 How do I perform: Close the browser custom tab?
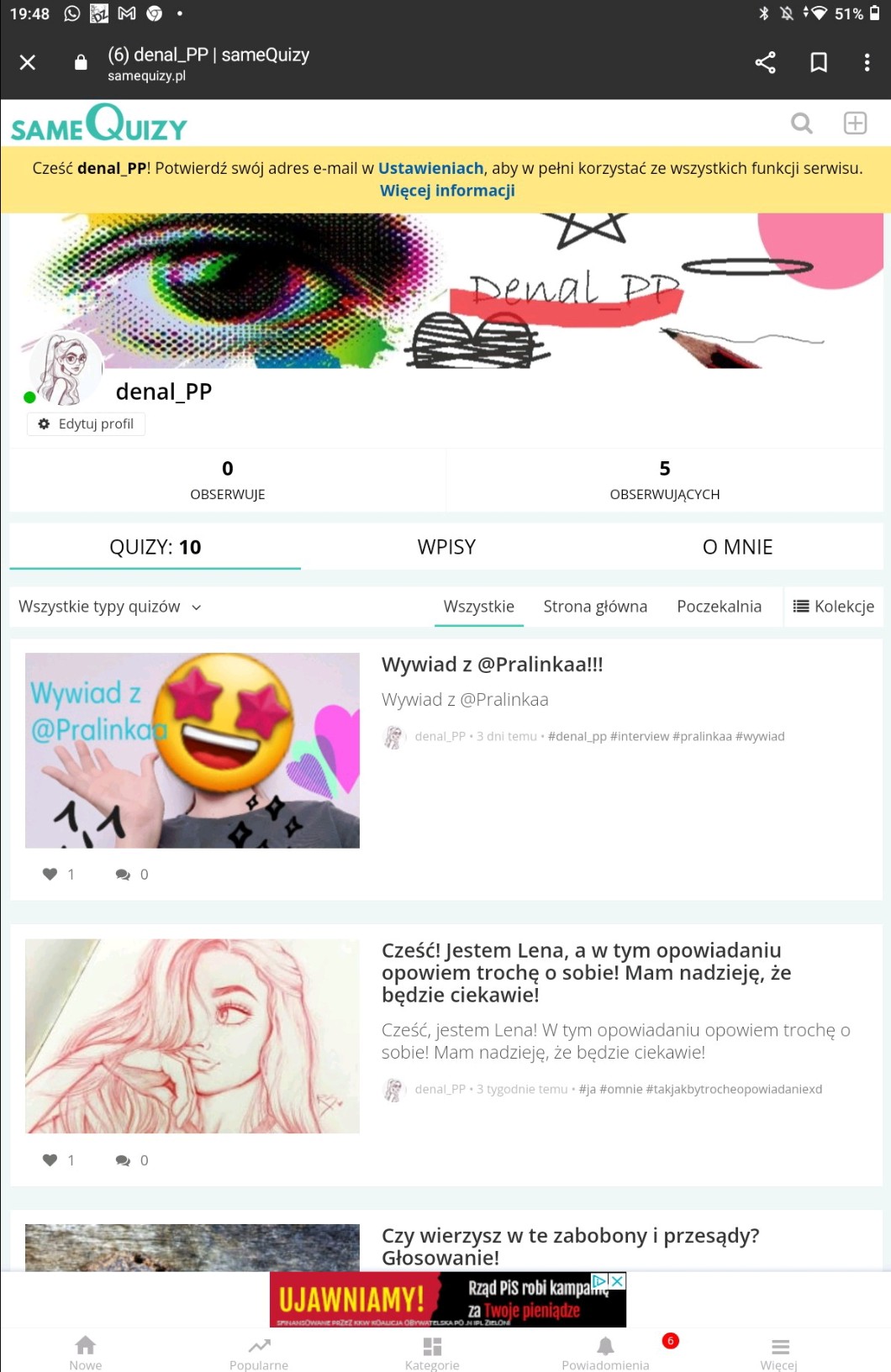pyautogui.click(x=28, y=62)
